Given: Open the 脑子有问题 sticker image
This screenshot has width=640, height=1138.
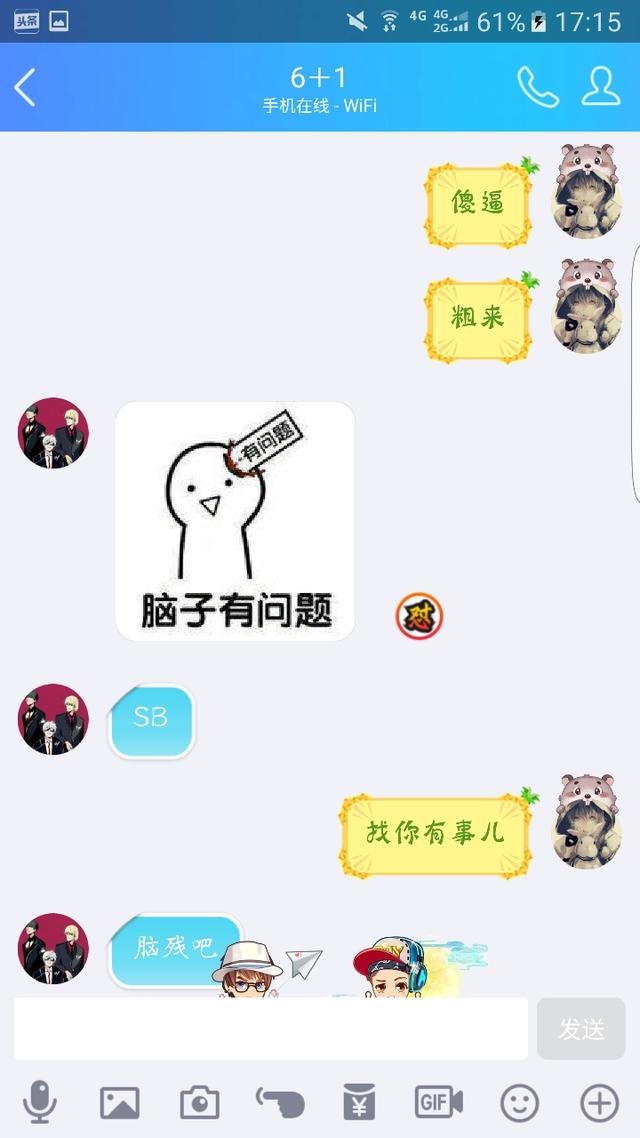Looking at the screenshot, I should tap(235, 521).
